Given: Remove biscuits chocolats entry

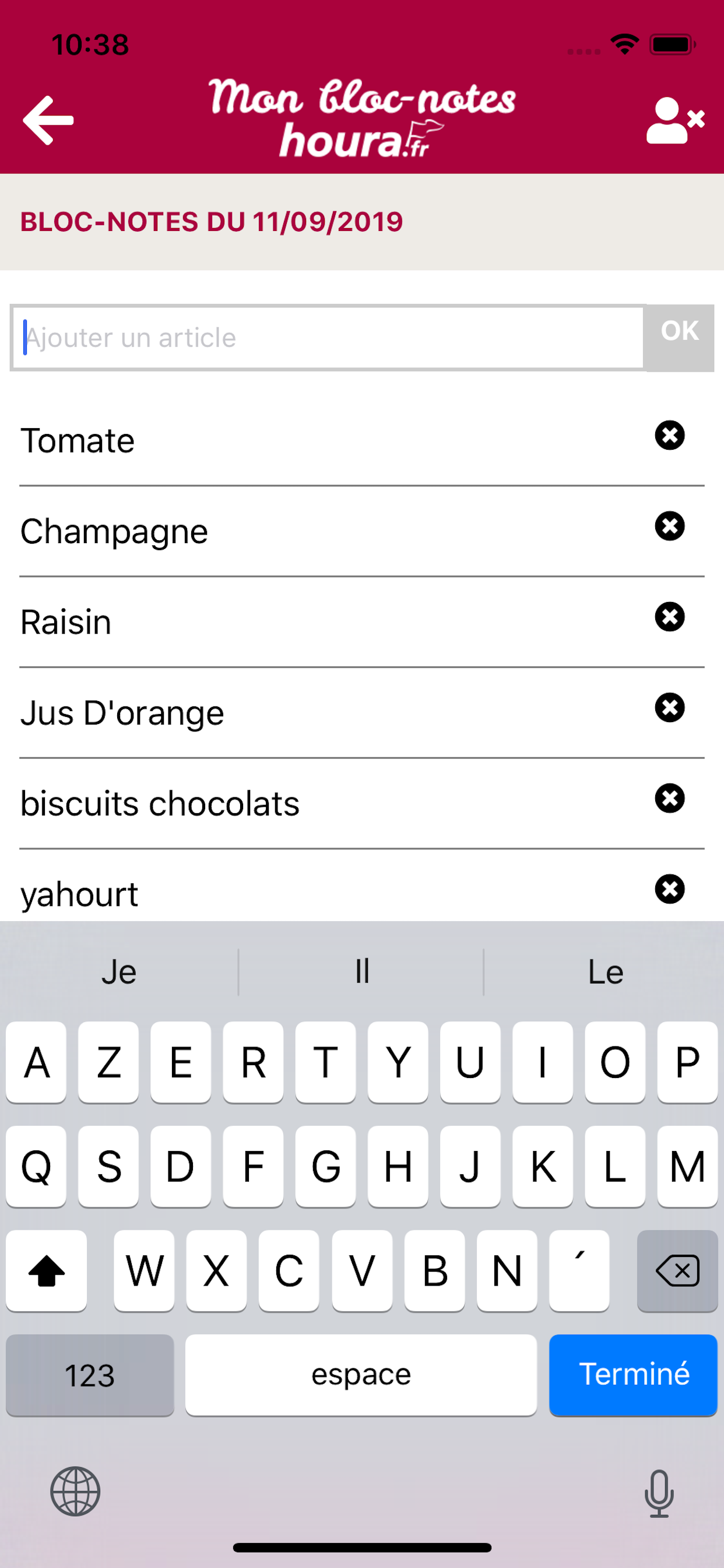Looking at the screenshot, I should pyautogui.click(x=669, y=799).
